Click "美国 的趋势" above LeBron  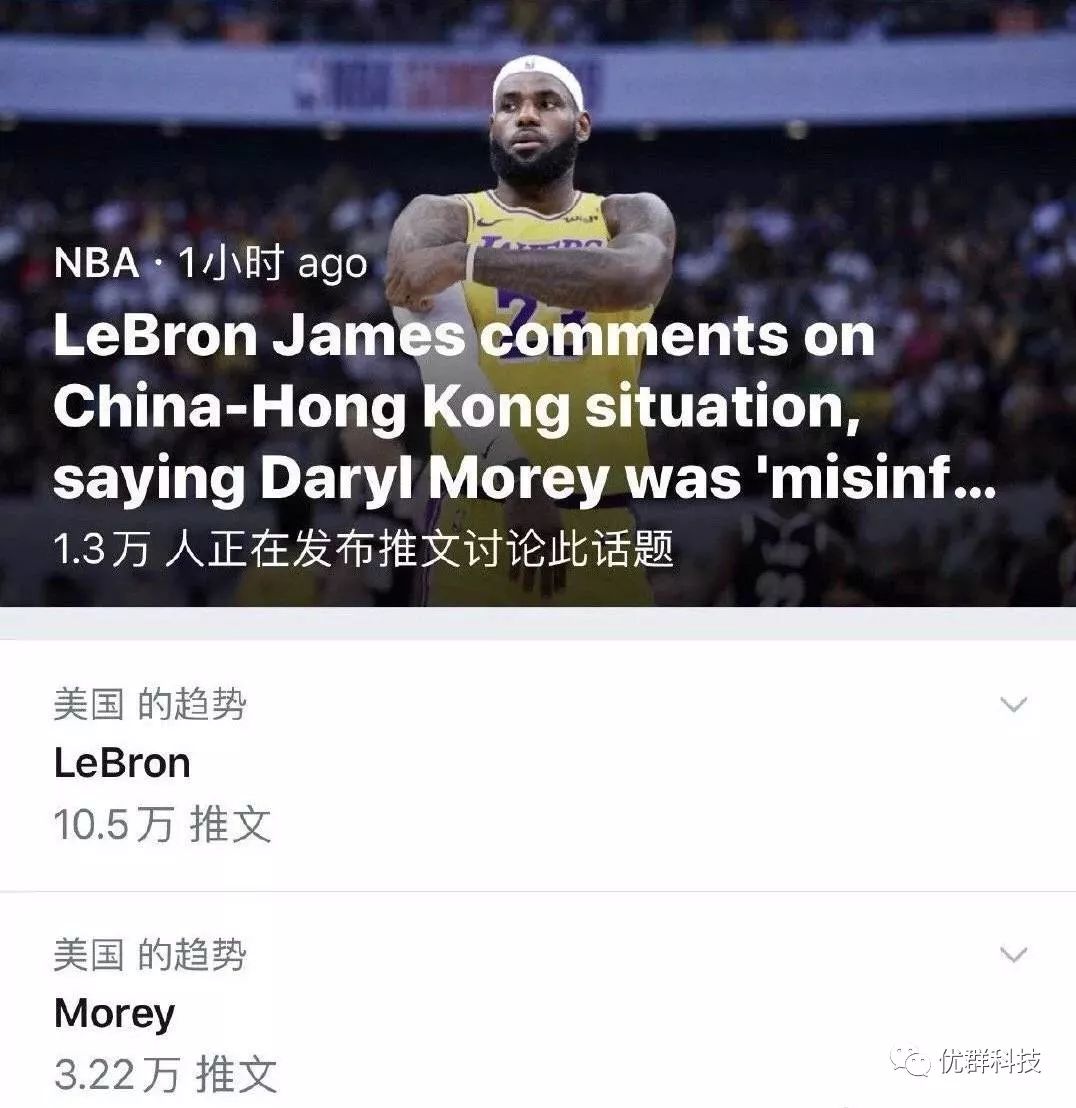[152, 705]
